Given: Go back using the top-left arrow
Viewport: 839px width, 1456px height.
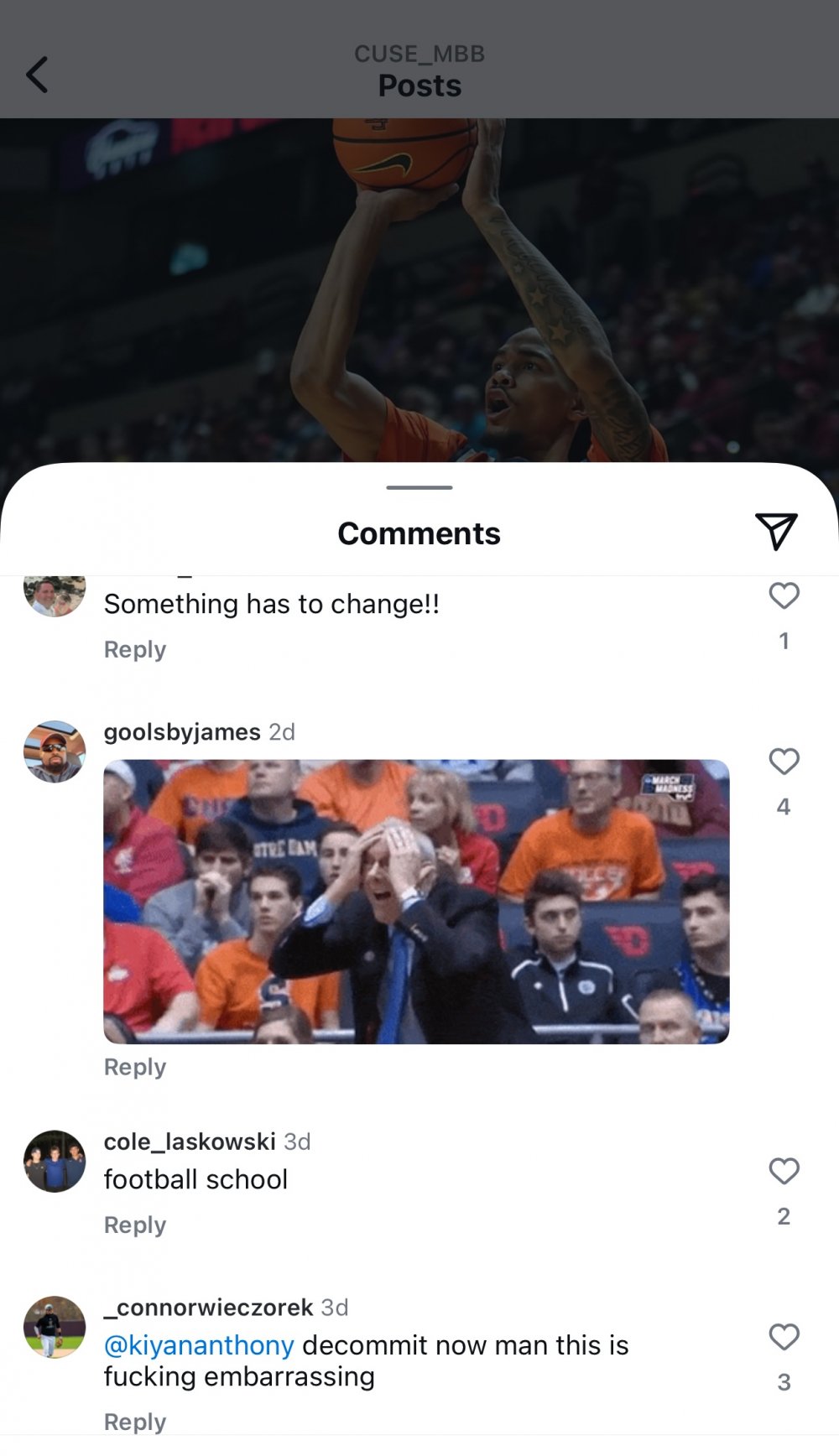Looking at the screenshot, I should point(38,75).
